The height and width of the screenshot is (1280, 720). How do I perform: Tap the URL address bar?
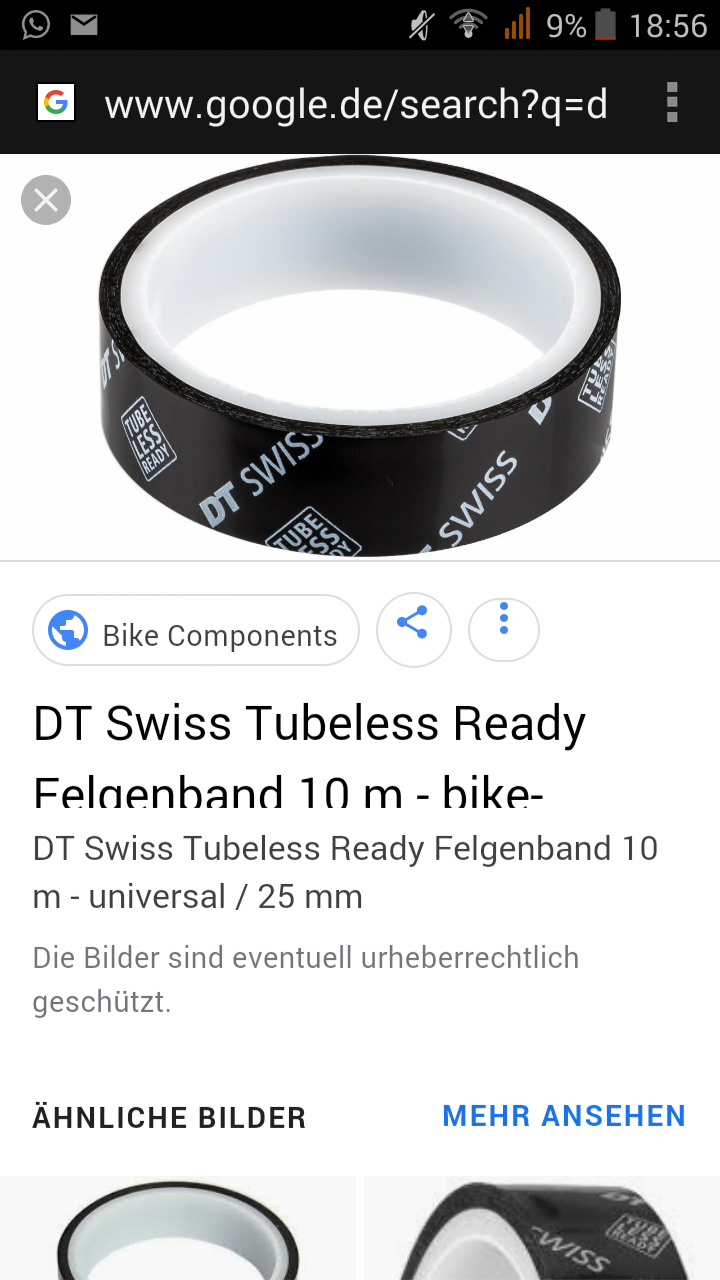pos(355,104)
